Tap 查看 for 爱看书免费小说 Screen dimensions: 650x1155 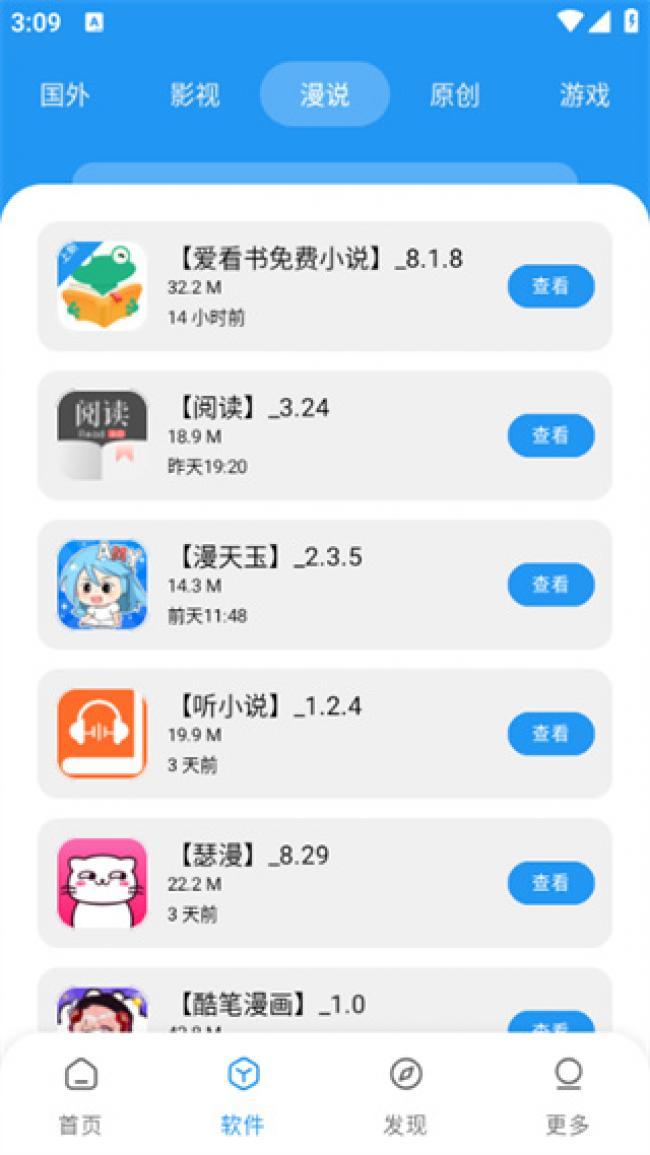[x=551, y=287]
